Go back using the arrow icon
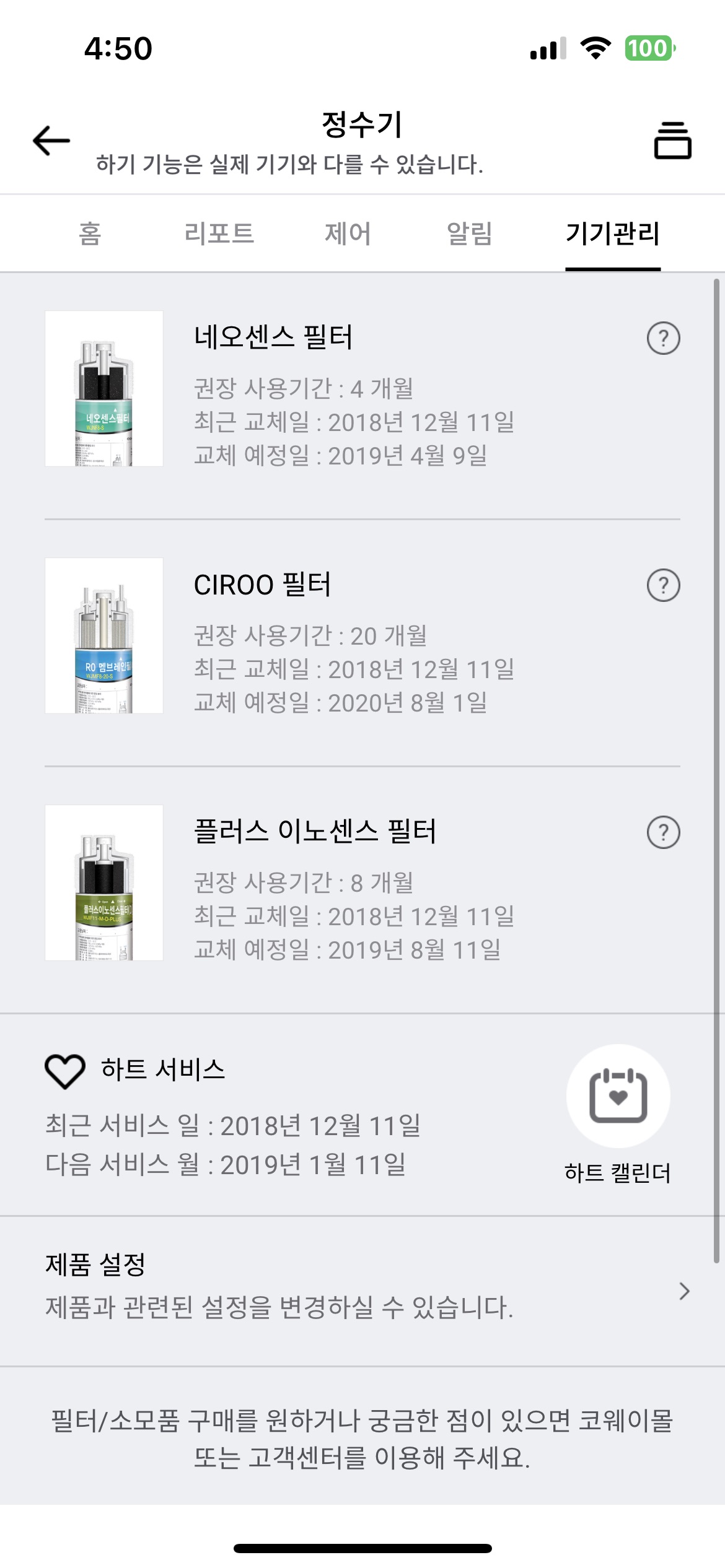 point(51,141)
